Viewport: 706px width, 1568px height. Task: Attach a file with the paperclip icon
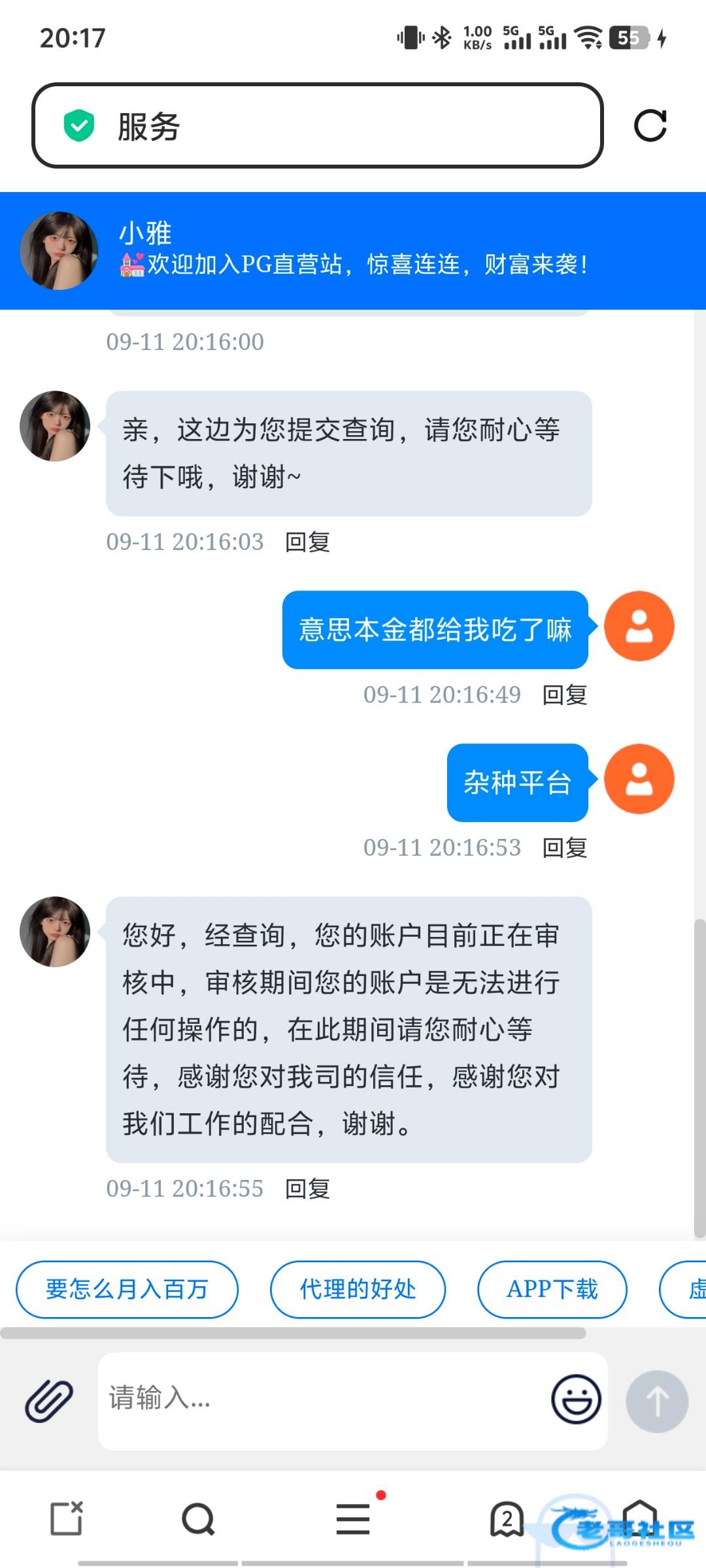coord(49,1401)
